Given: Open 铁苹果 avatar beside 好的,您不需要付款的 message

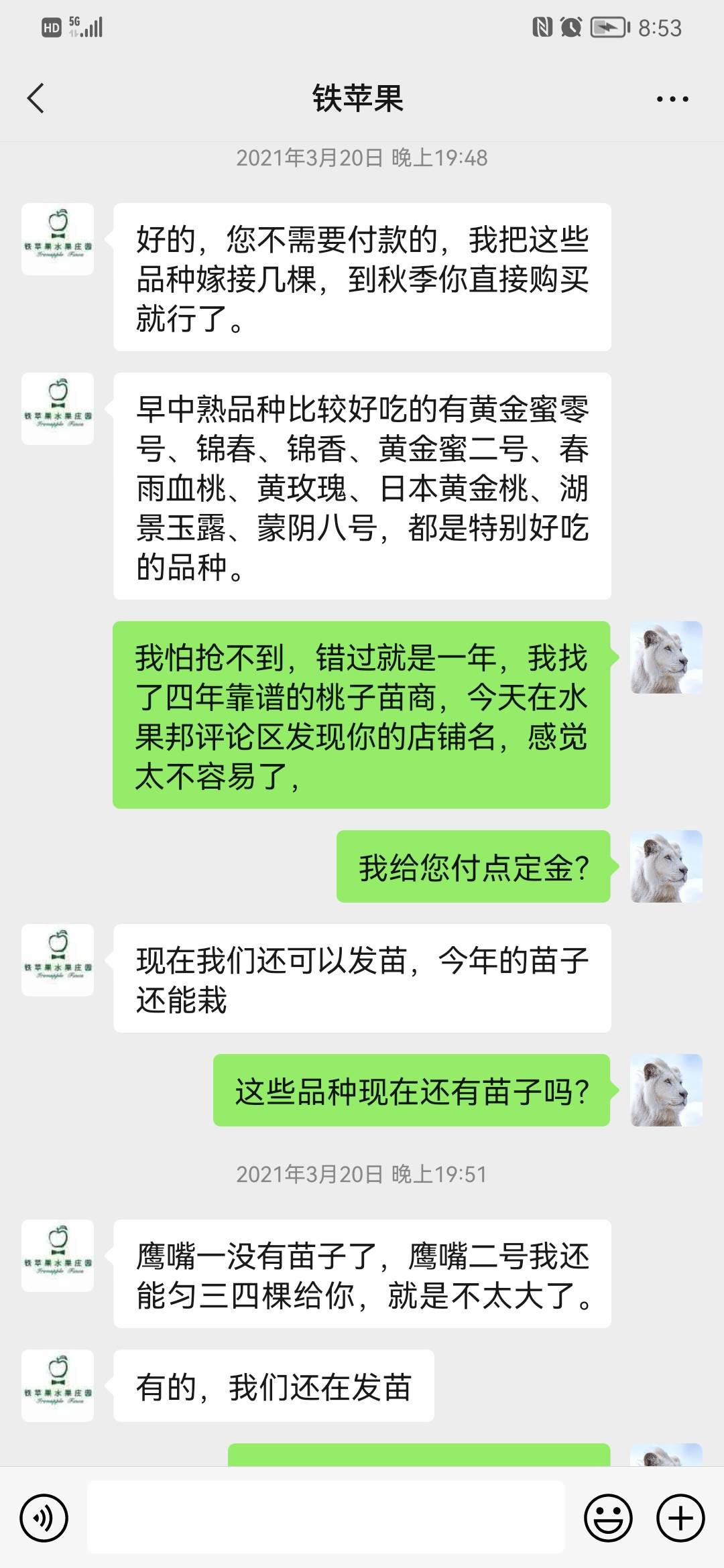Looking at the screenshot, I should click(58, 239).
